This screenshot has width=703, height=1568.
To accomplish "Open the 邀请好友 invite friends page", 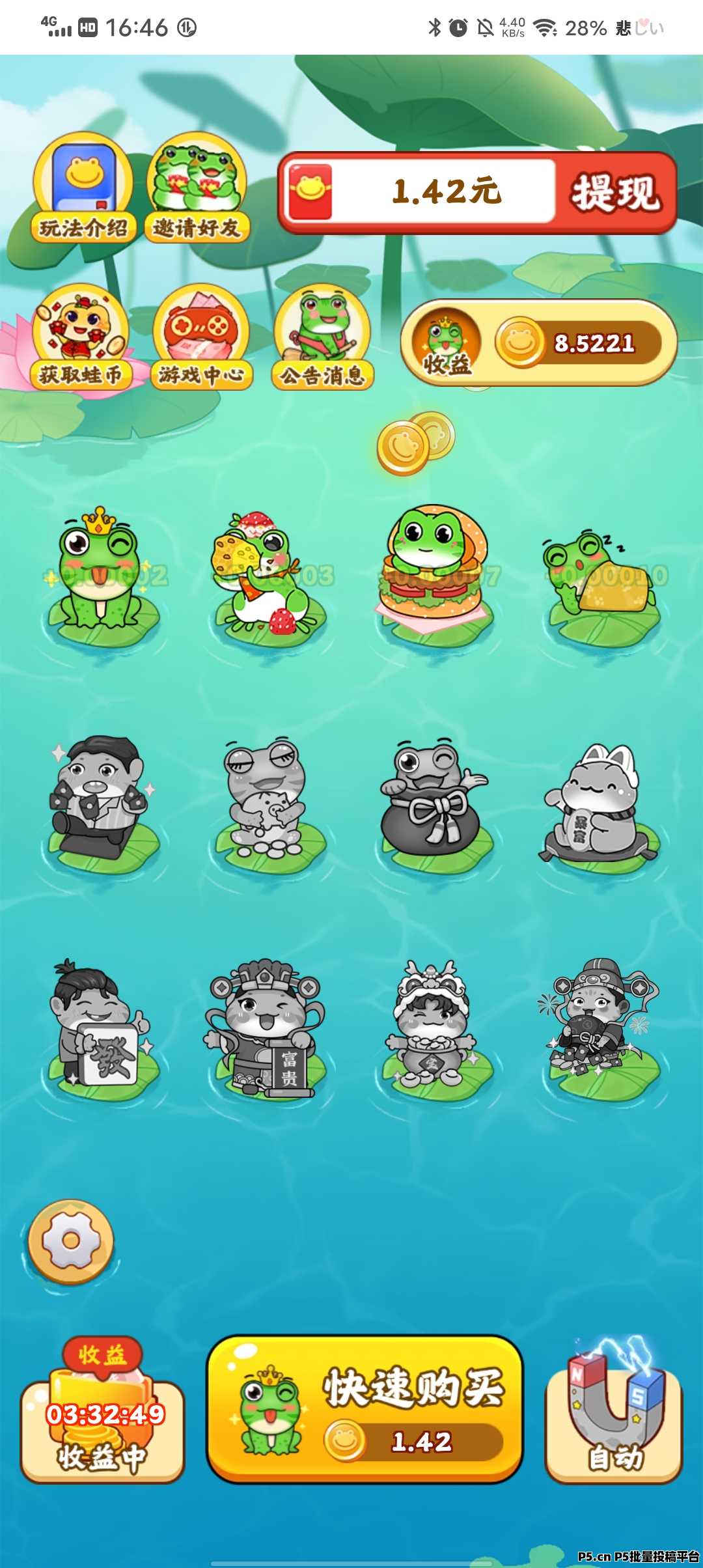I will pyautogui.click(x=197, y=189).
